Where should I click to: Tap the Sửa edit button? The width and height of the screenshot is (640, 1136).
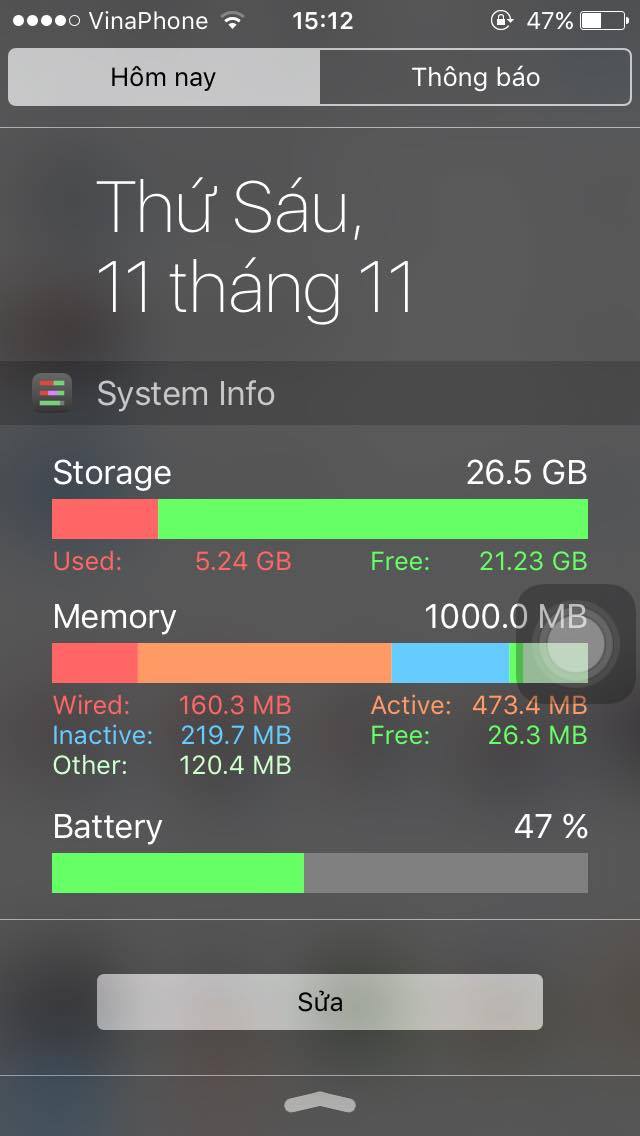(320, 1001)
